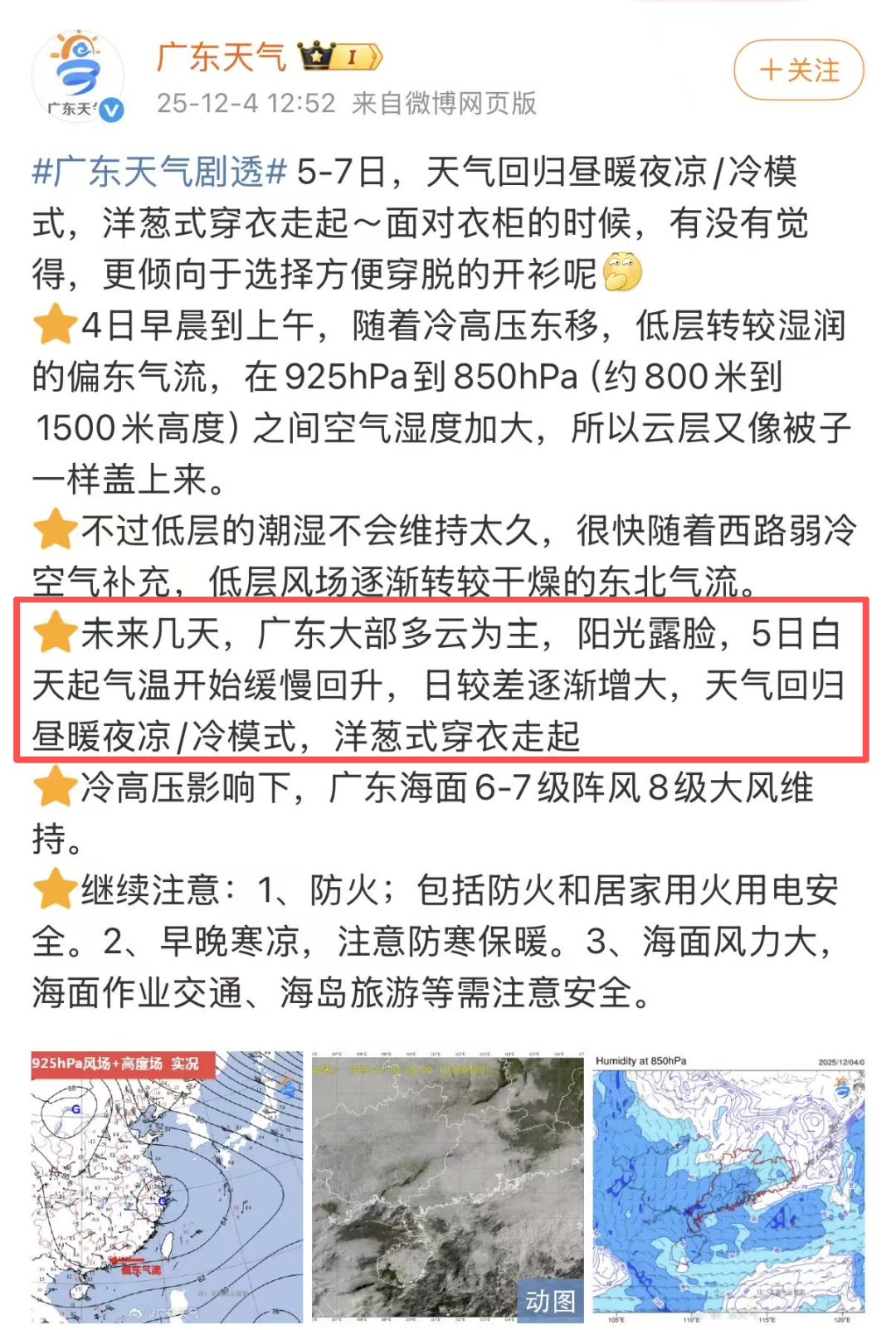Open the 925hPa wind field chart image
Image resolution: width=896 pixels, height=1330 pixels.
click(167, 1186)
